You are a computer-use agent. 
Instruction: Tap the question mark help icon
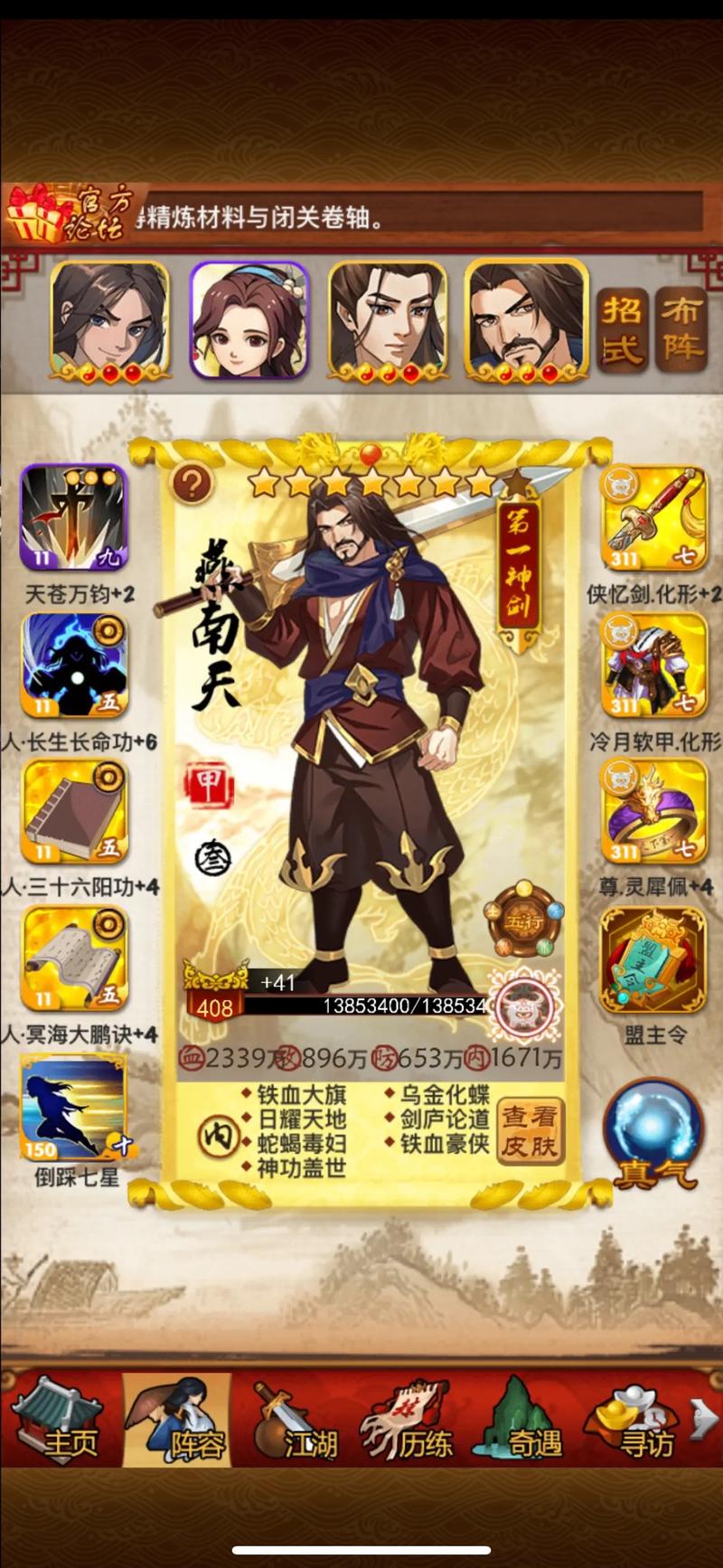[x=192, y=485]
